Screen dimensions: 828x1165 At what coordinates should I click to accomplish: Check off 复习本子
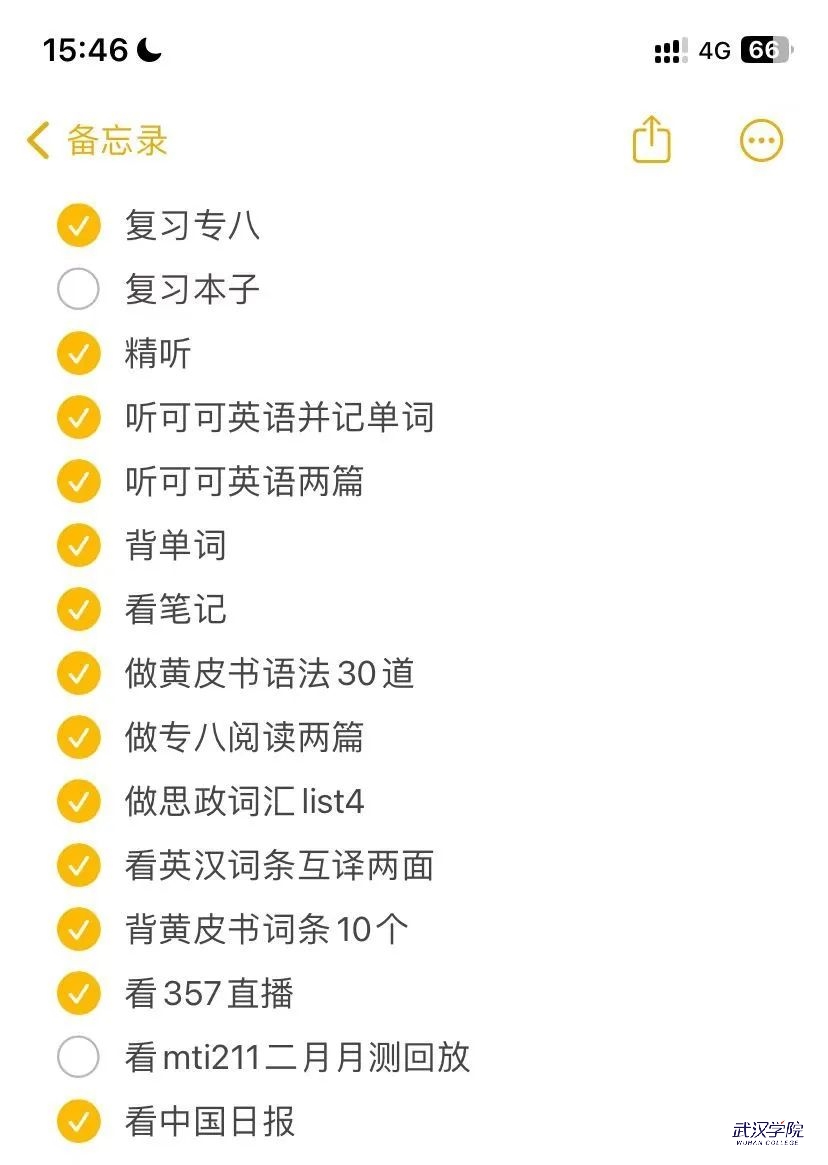click(78, 289)
